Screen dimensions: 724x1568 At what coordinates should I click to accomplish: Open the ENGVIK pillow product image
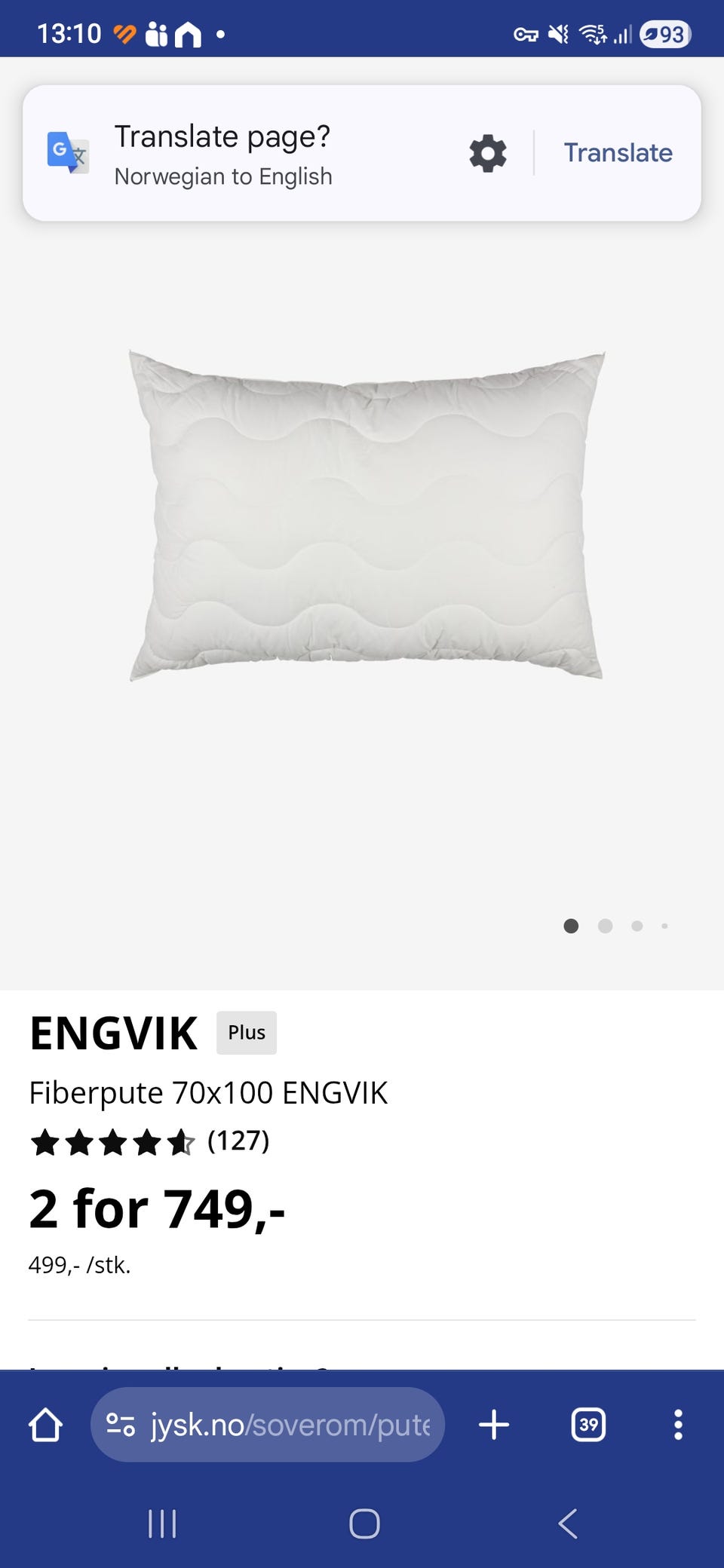click(367, 516)
